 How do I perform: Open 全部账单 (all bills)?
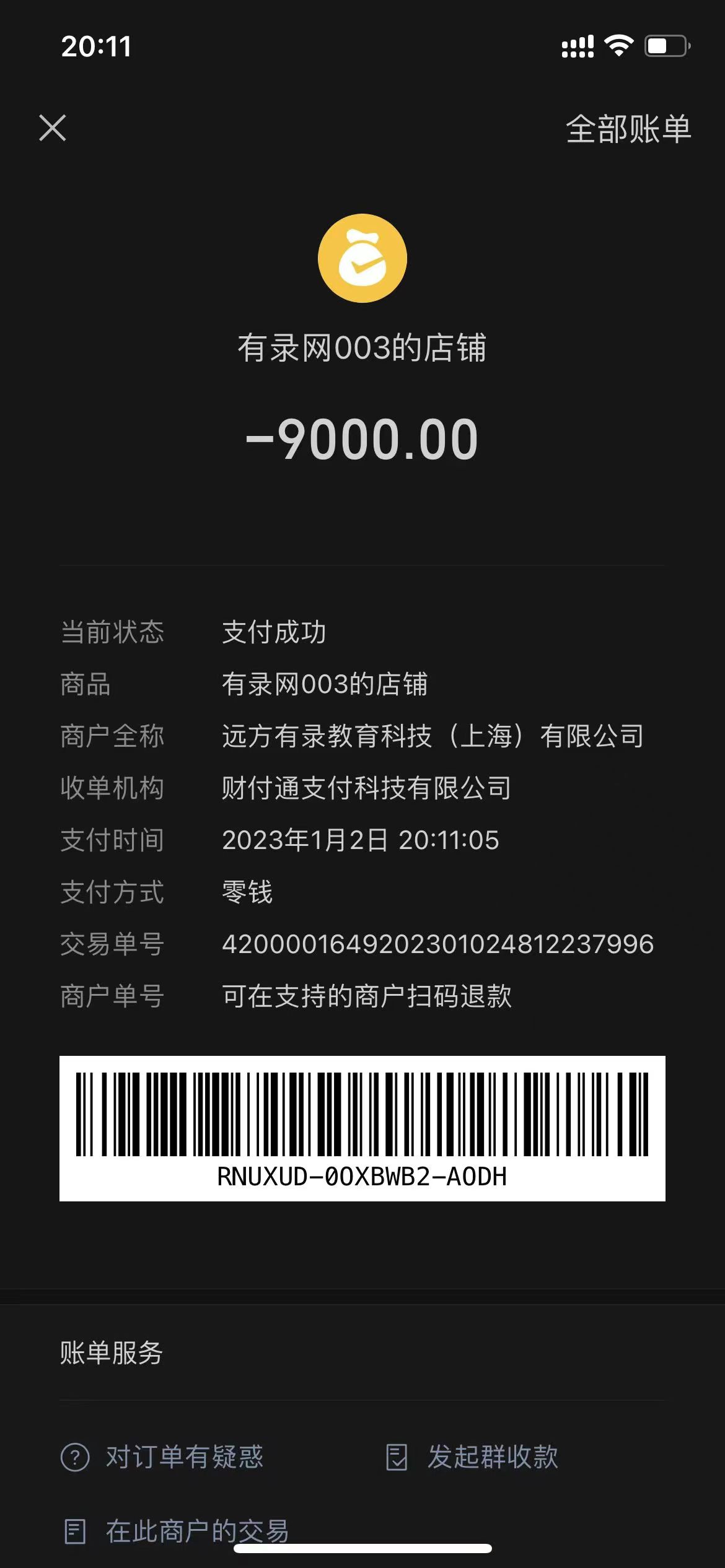628,129
